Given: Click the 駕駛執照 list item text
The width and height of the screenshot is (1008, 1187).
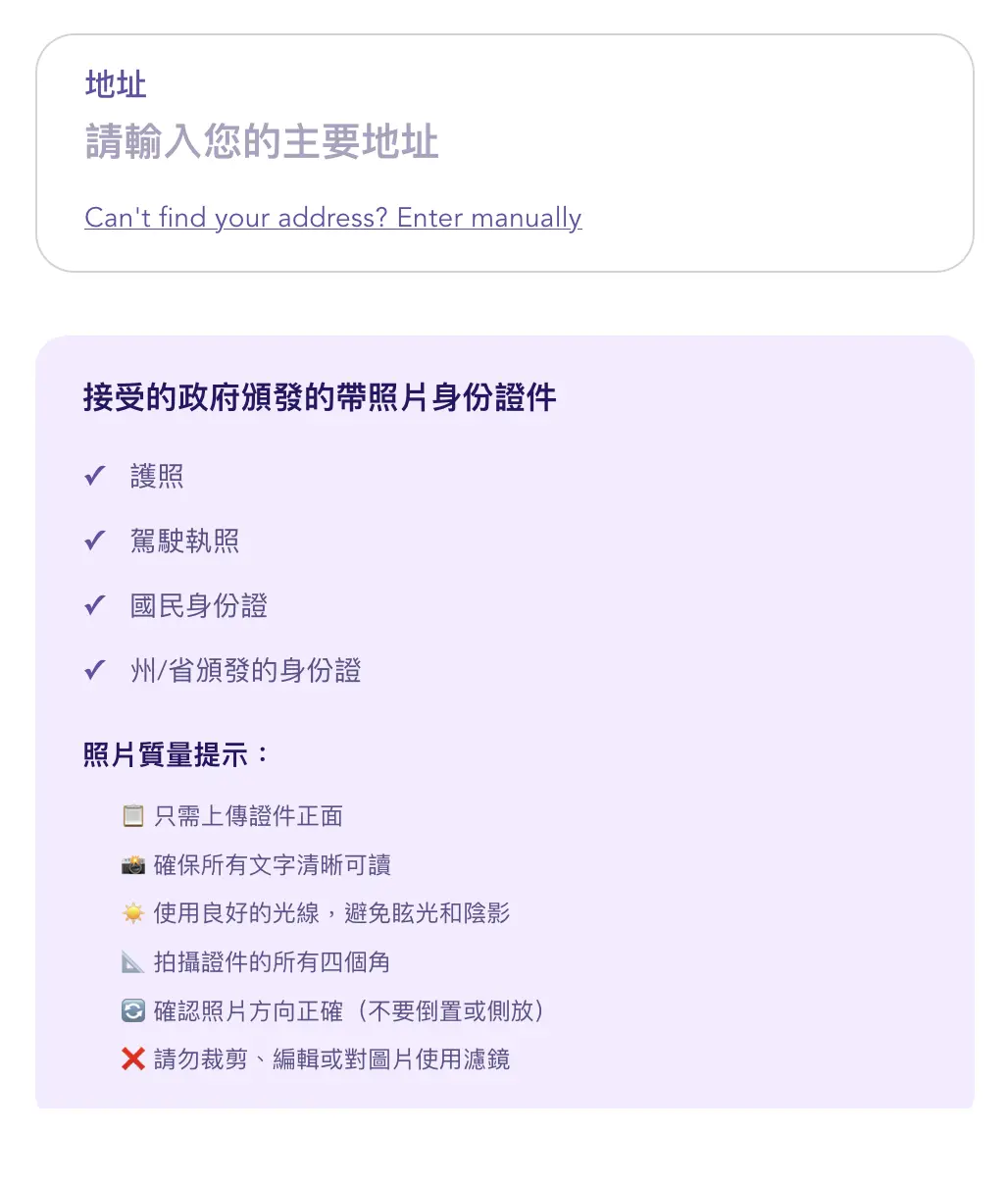Looking at the screenshot, I should tap(182, 540).
